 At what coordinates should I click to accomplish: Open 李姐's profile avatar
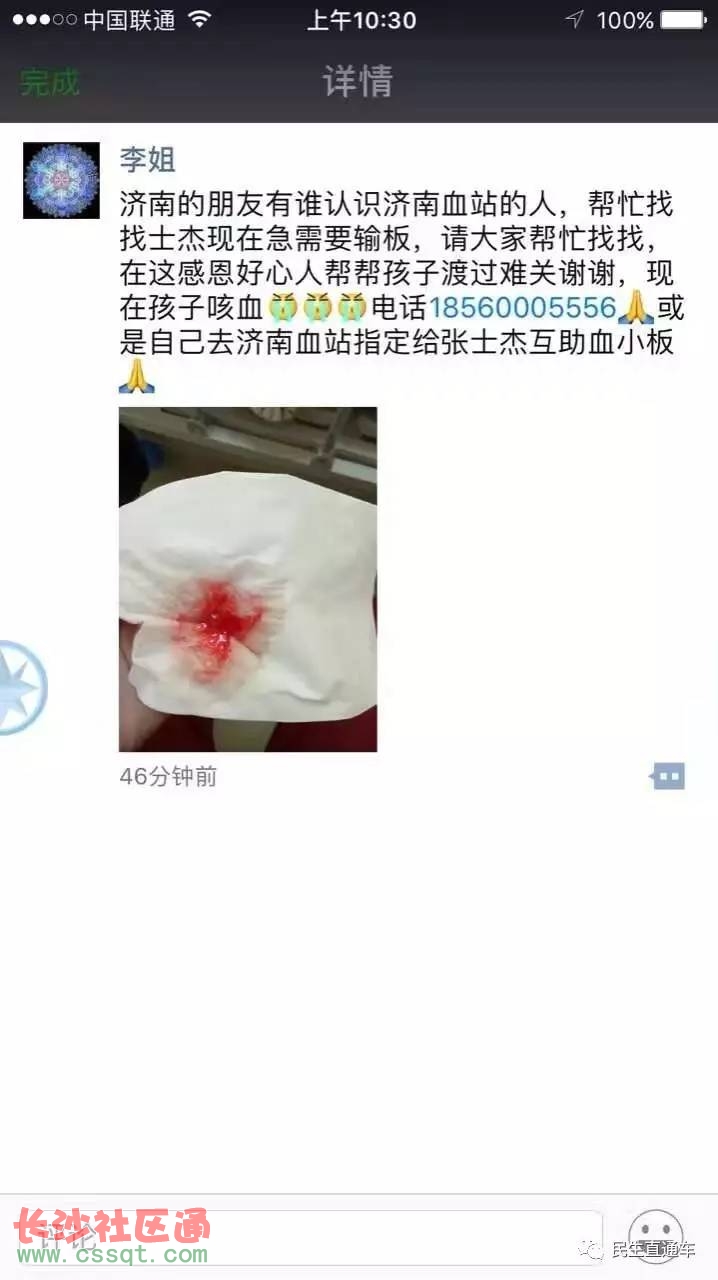pyautogui.click(x=61, y=180)
